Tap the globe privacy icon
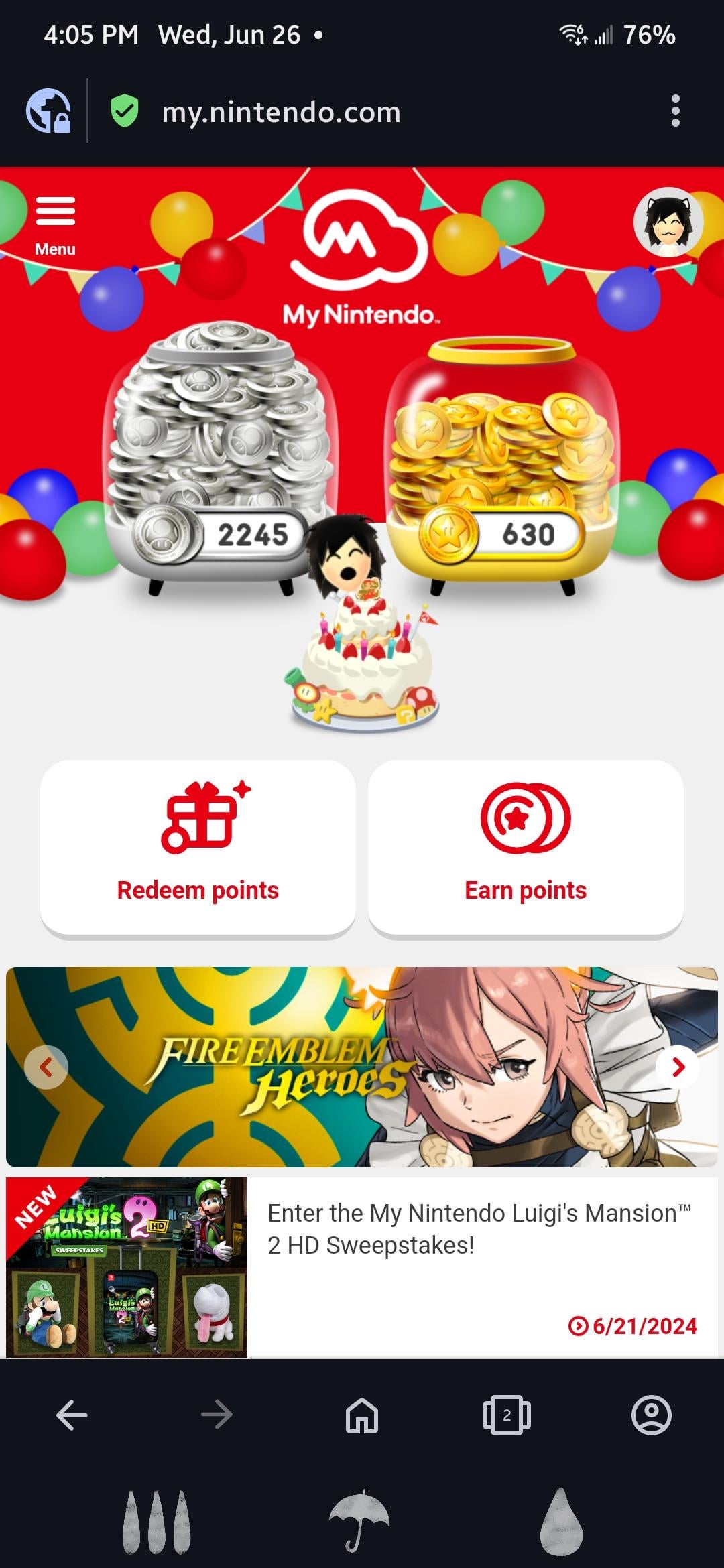 [48, 111]
